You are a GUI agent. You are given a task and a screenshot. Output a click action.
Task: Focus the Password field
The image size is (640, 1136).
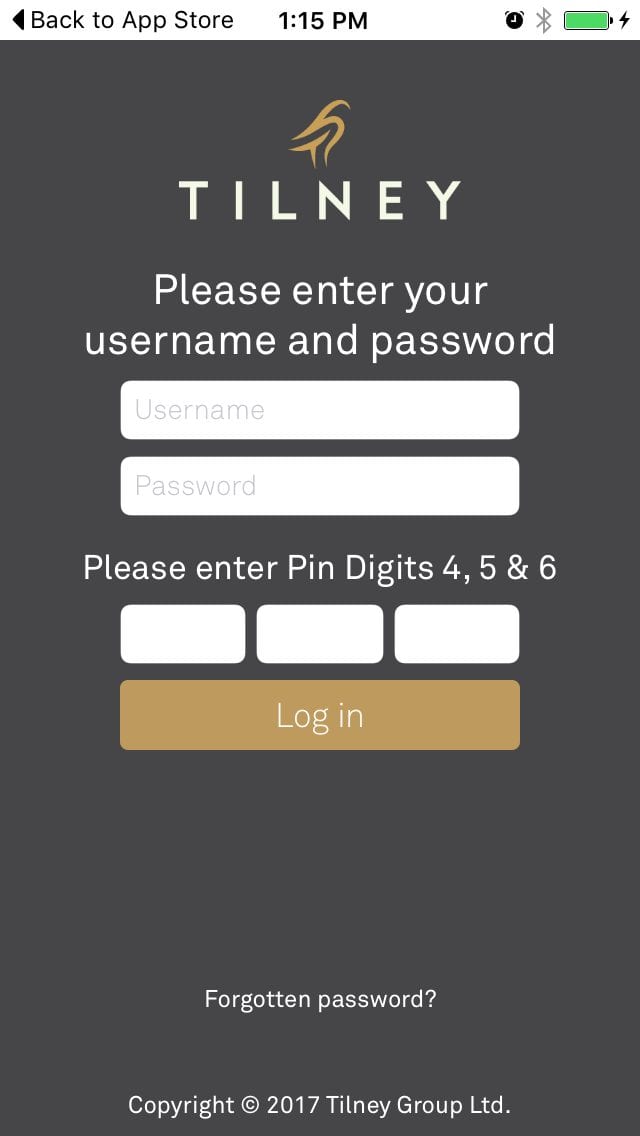pyautogui.click(x=320, y=485)
